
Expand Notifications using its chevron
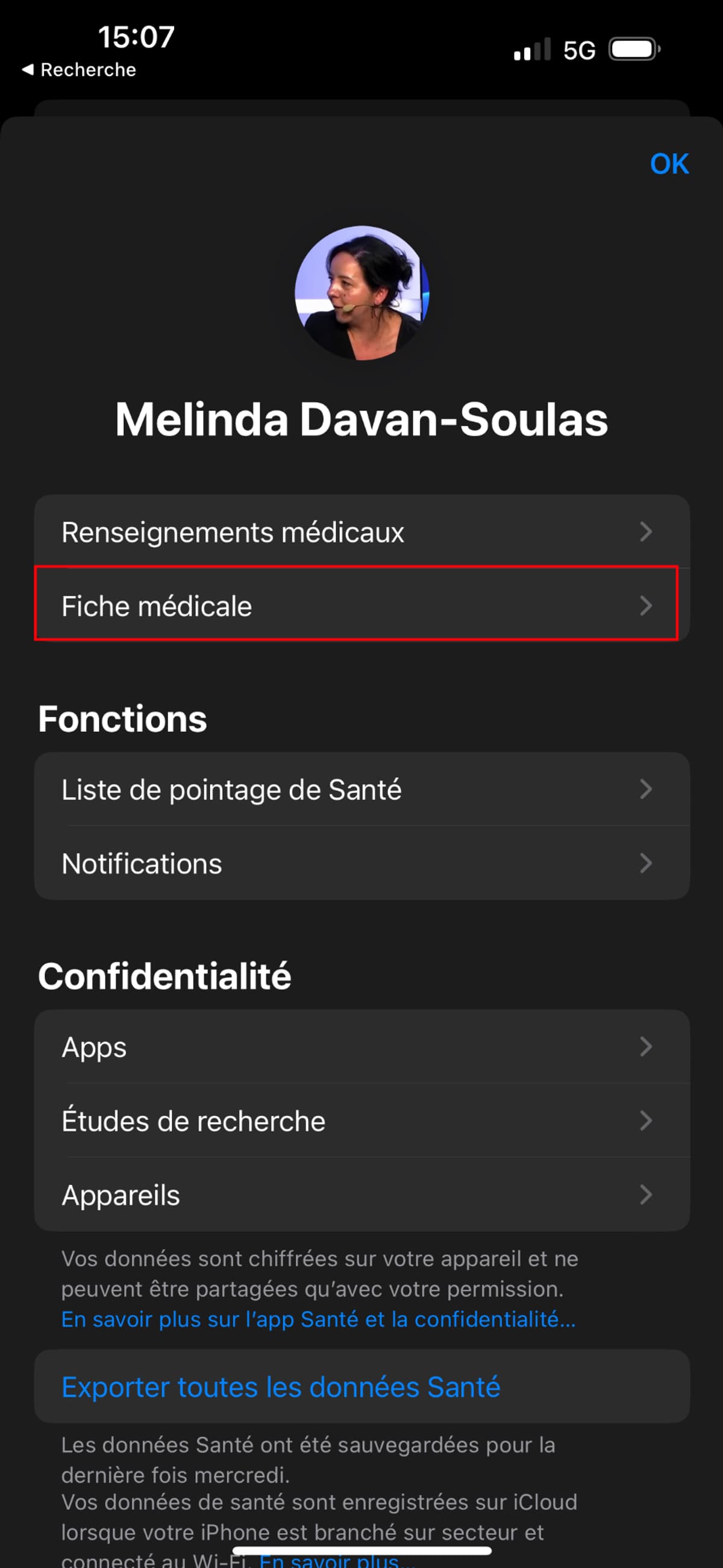pos(647,863)
